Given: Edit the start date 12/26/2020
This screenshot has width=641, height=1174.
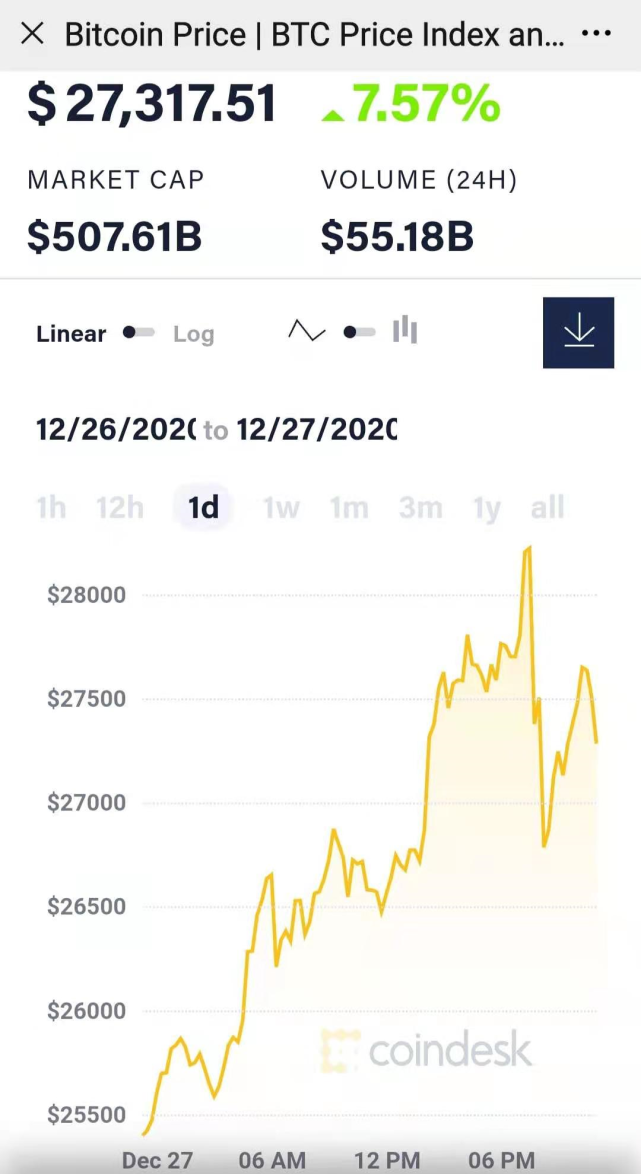Looking at the screenshot, I should click(x=116, y=430).
